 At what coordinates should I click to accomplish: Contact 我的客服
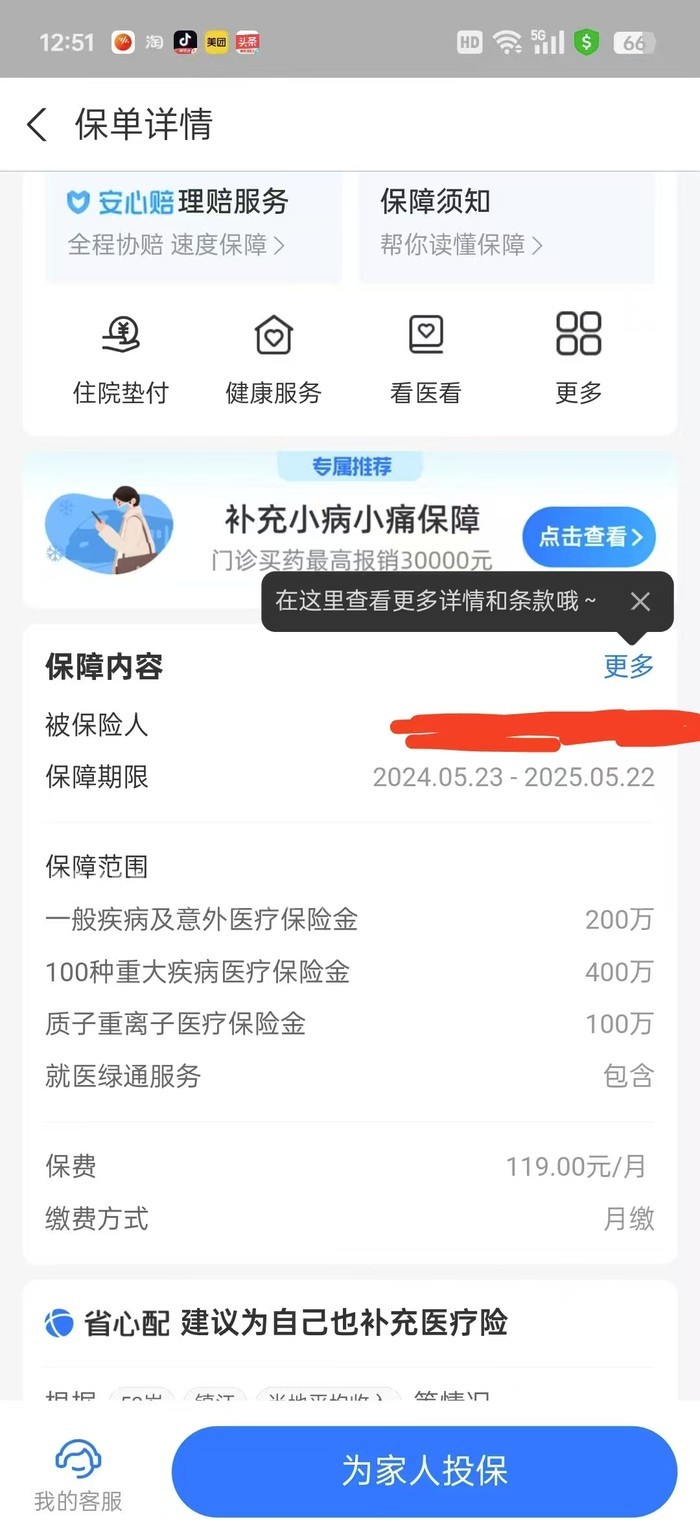tap(78, 1474)
